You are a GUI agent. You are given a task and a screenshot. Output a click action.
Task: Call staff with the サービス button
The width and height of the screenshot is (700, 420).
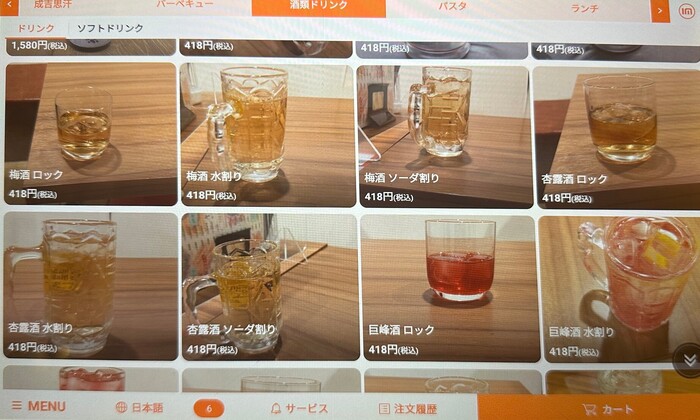[x=299, y=407]
